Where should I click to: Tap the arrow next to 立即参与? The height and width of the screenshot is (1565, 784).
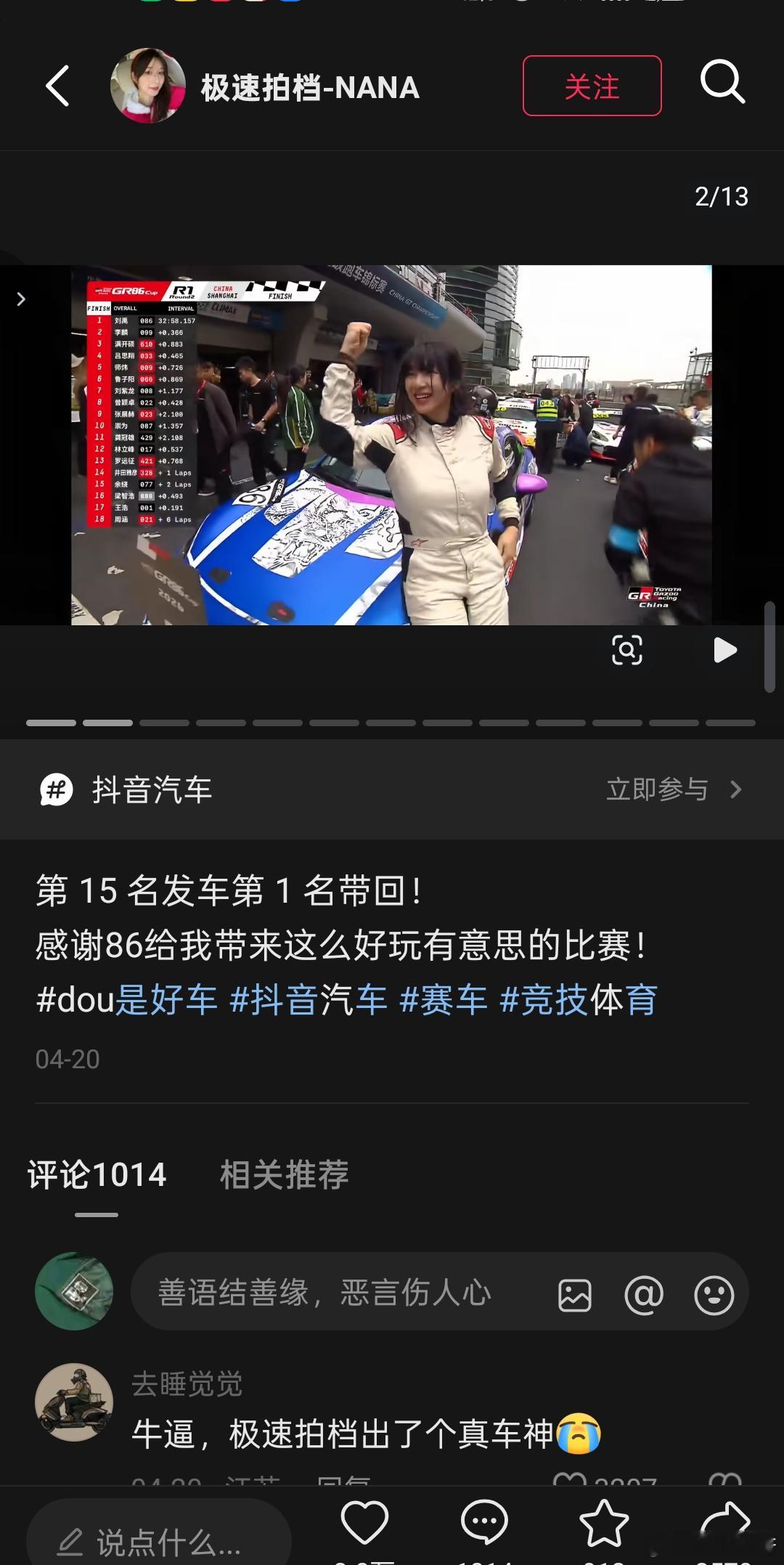[x=735, y=789]
